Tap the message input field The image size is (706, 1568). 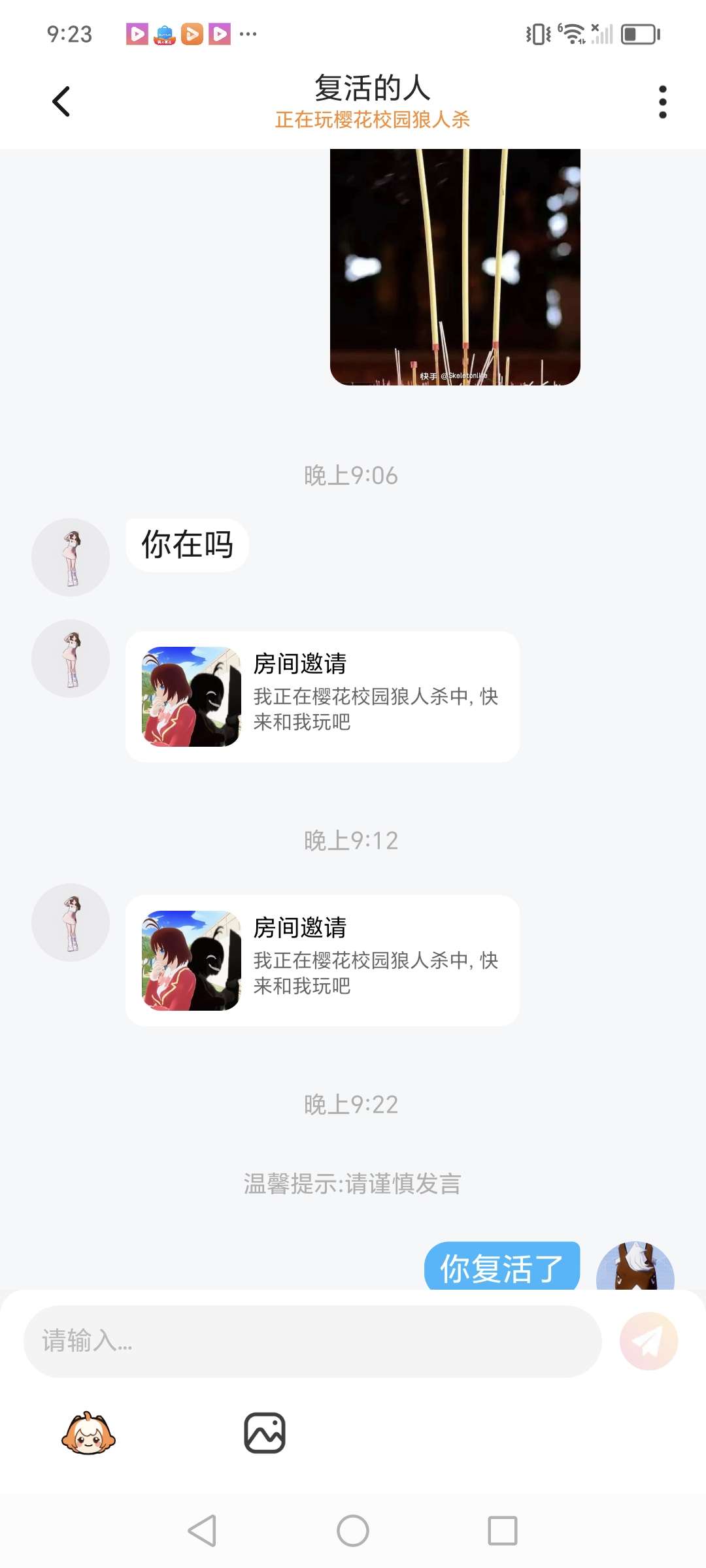pyautogui.click(x=312, y=1341)
